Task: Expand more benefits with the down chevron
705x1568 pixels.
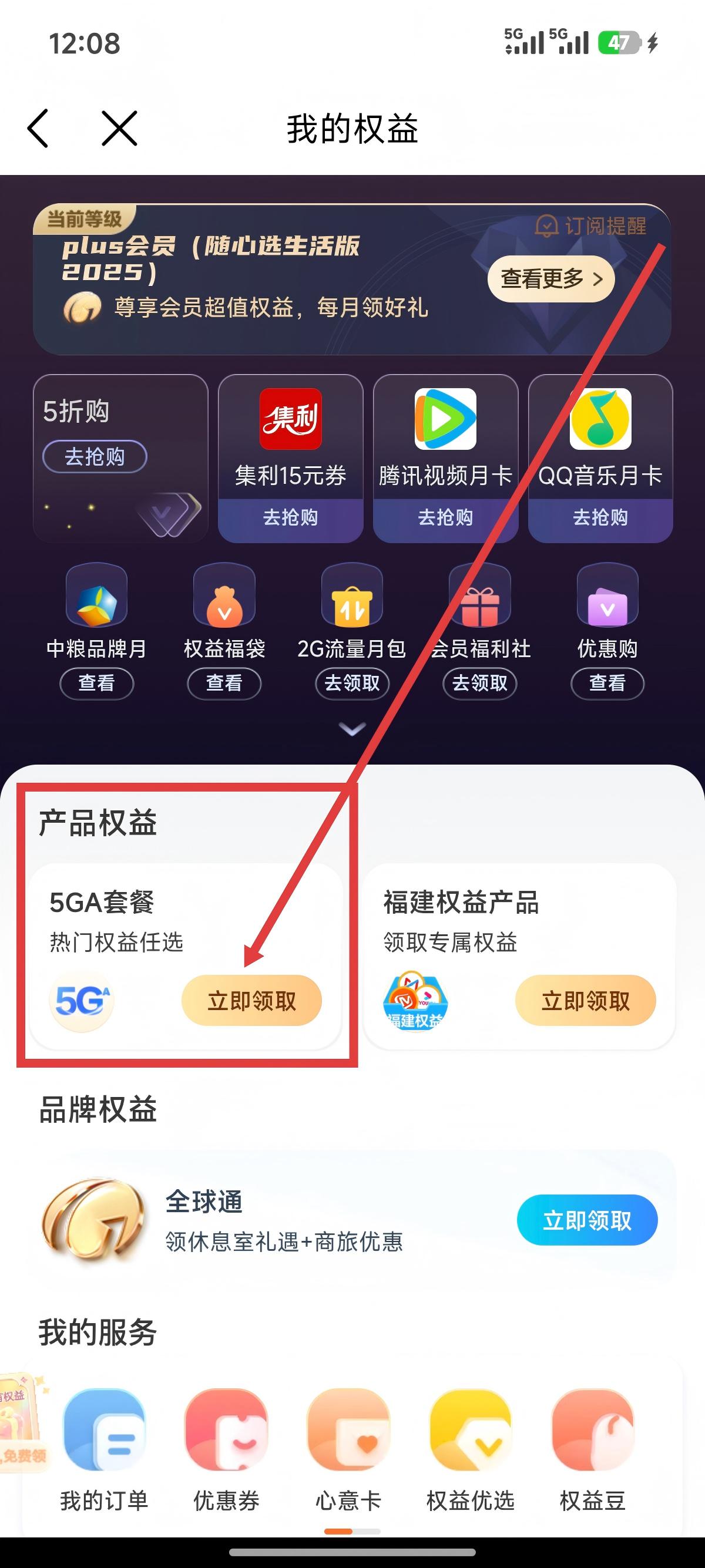Action: point(352,729)
